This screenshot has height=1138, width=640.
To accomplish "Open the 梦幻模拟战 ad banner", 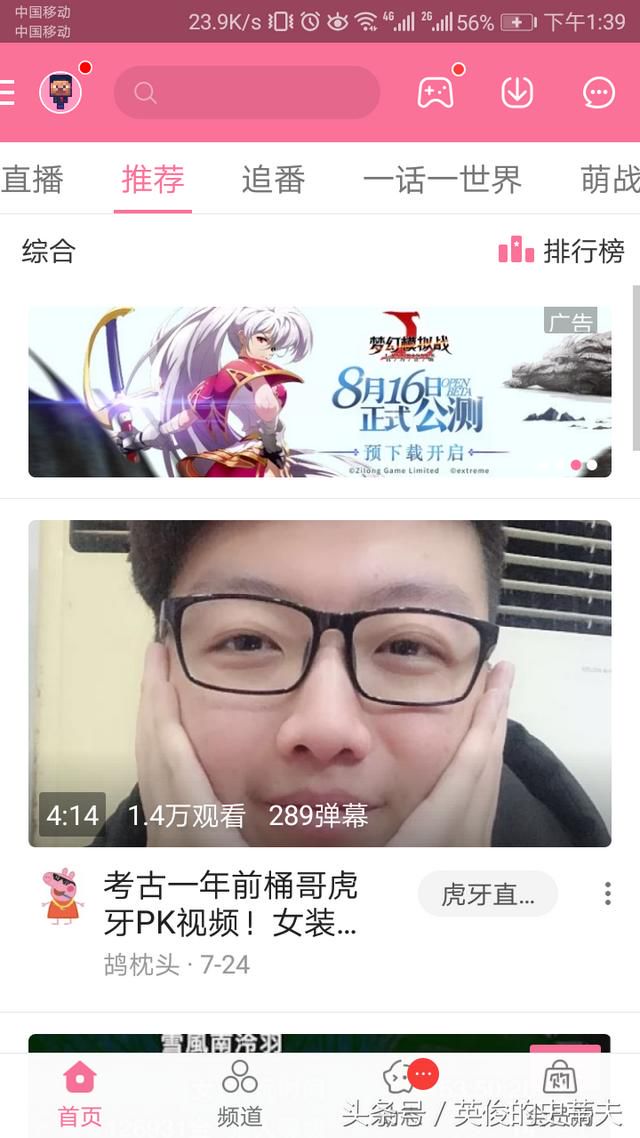I will (320, 392).
